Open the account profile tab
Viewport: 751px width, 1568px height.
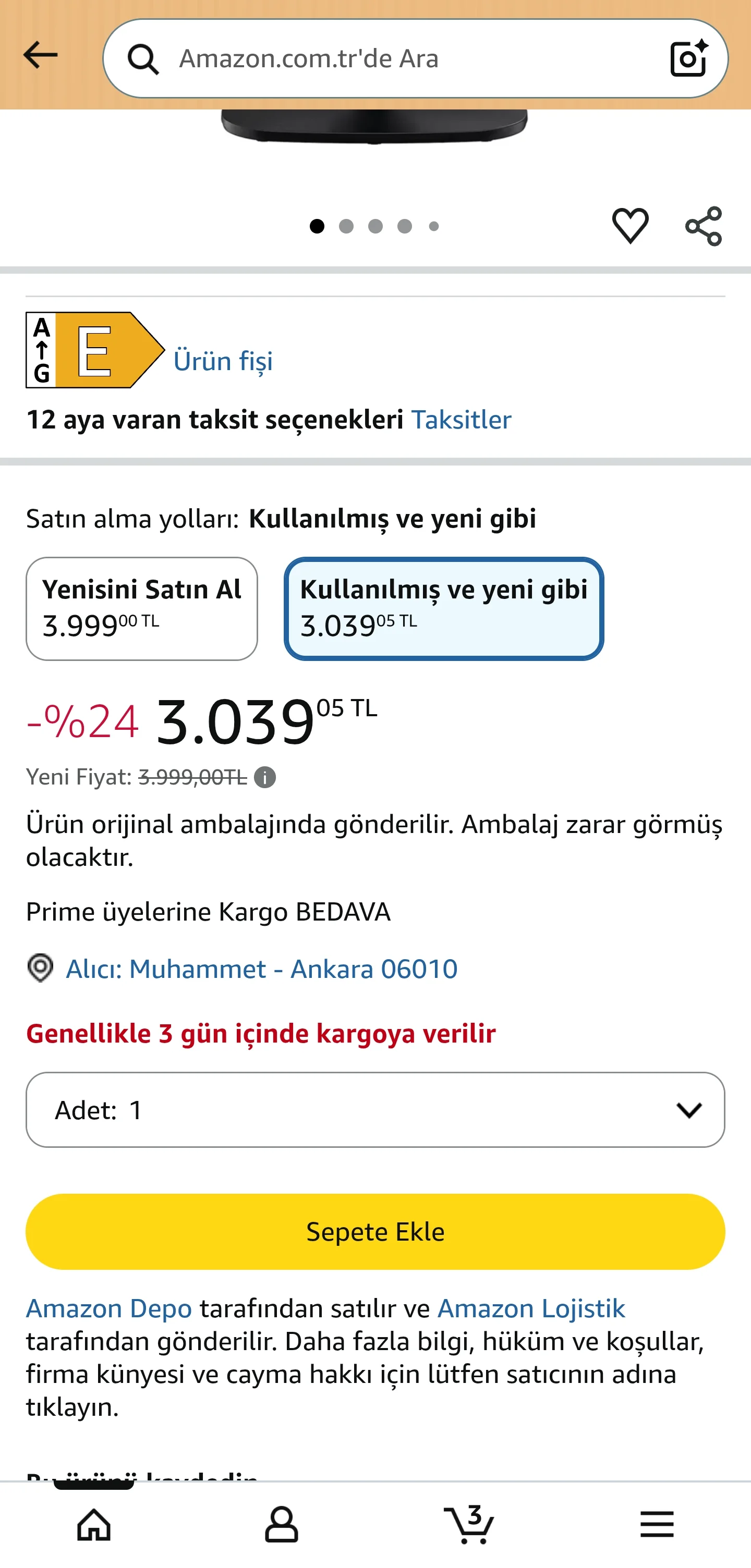click(x=282, y=1524)
